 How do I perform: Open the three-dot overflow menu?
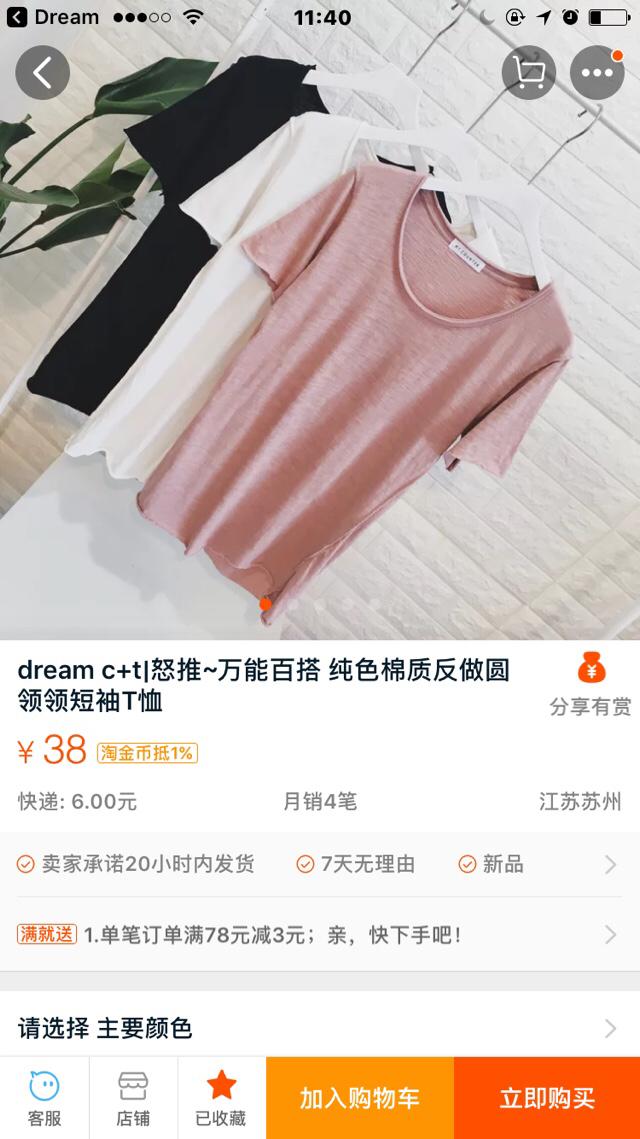click(x=597, y=72)
